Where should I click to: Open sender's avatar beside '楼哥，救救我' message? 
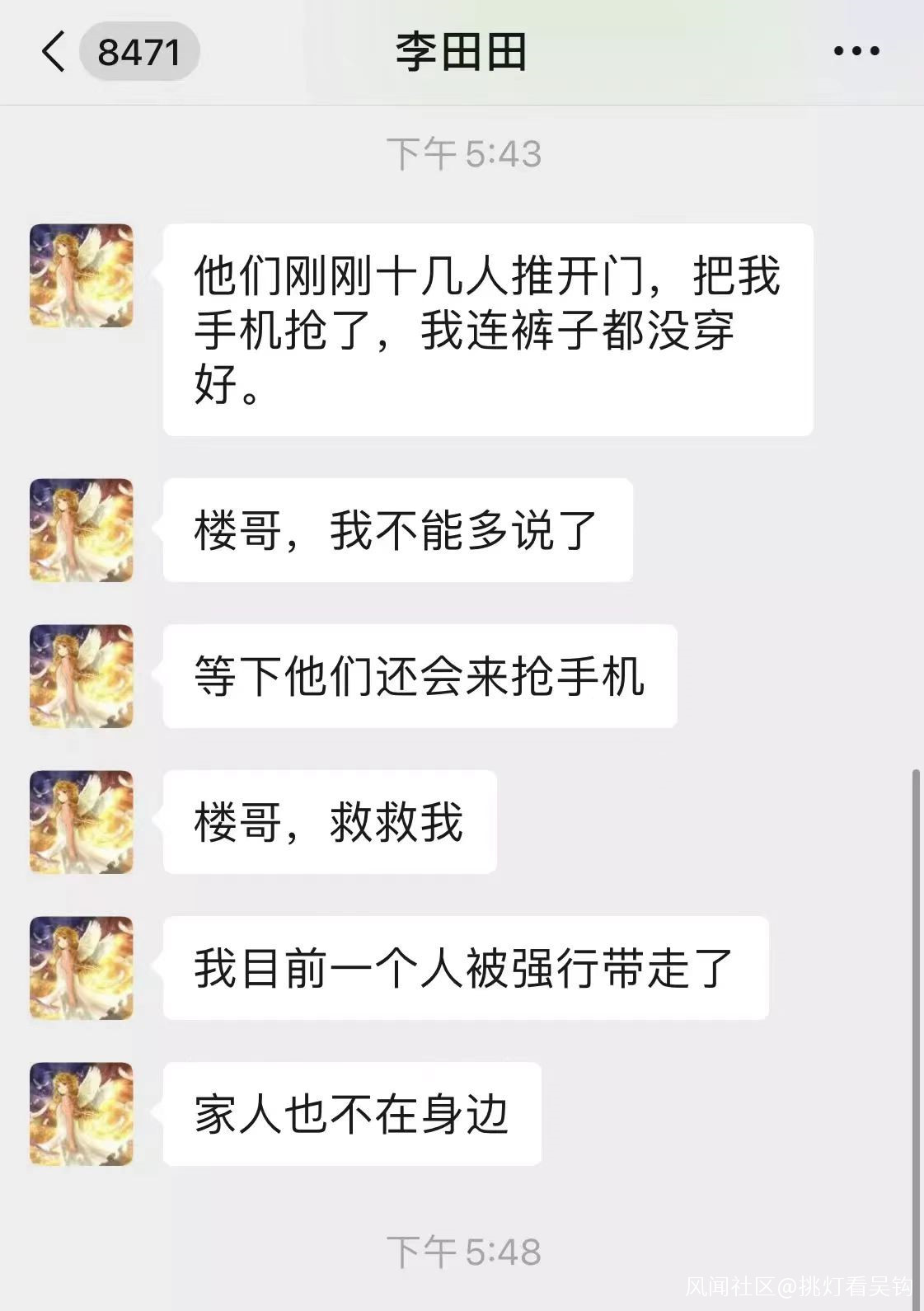82,822
